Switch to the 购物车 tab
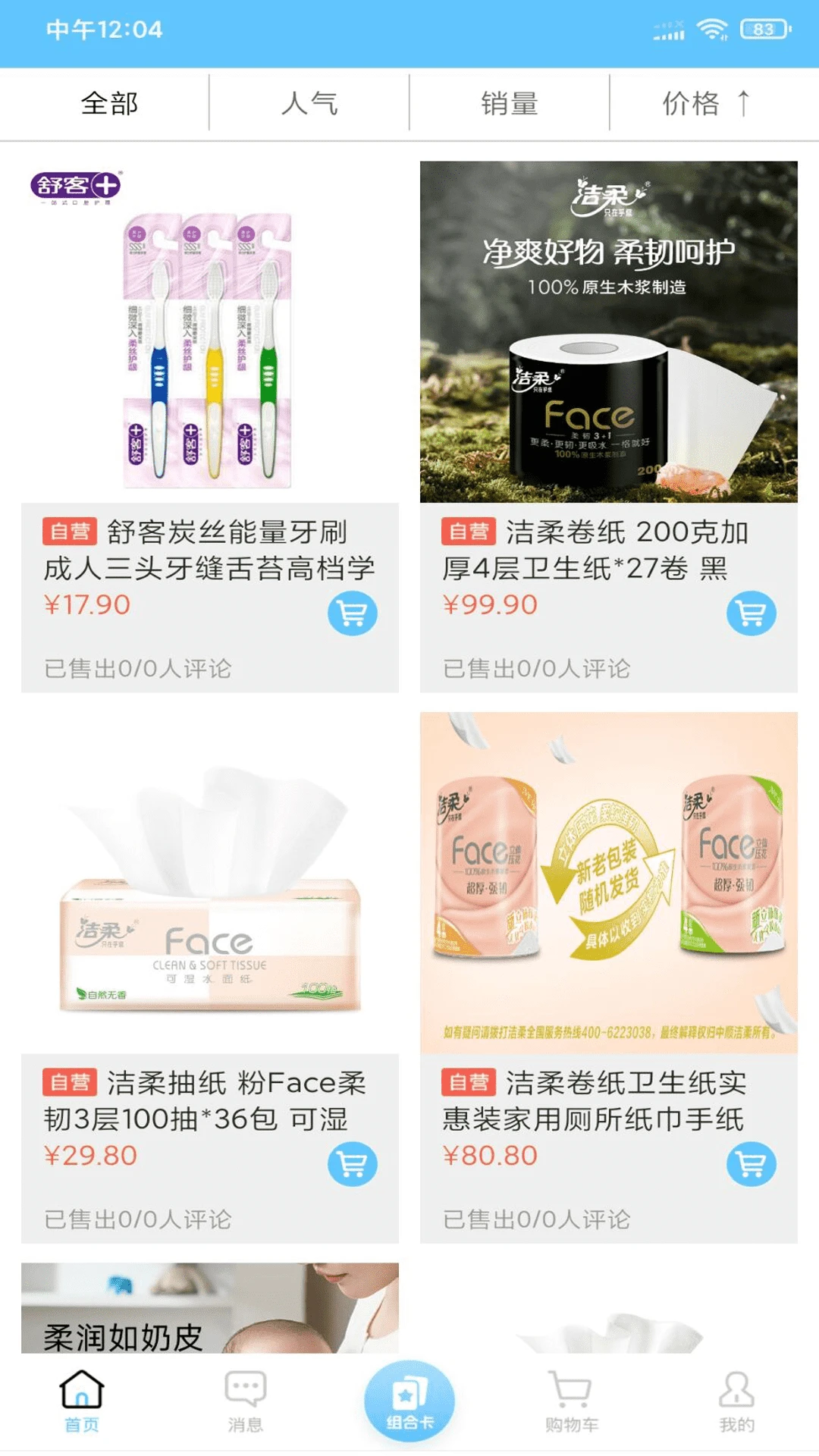 point(572,1401)
